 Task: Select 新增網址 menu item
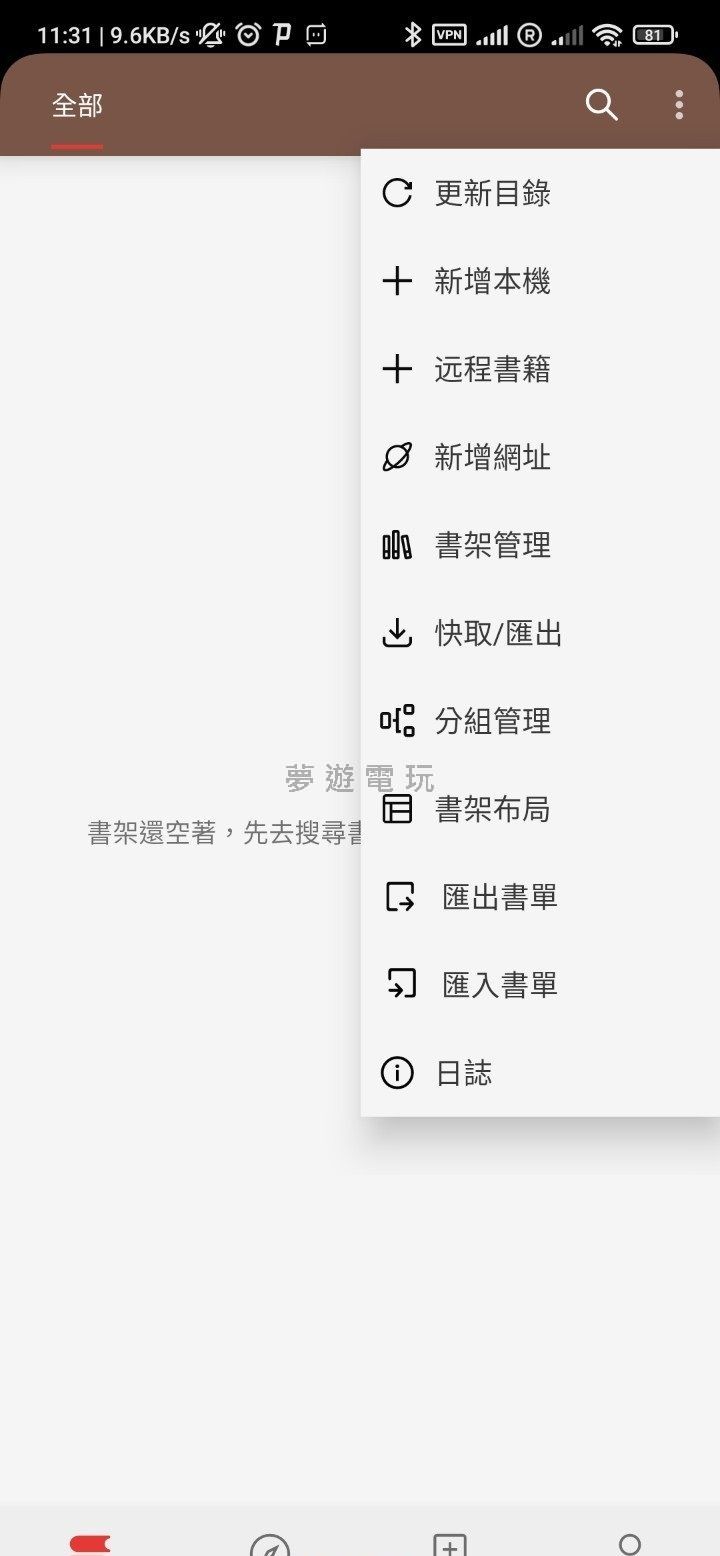coord(492,457)
